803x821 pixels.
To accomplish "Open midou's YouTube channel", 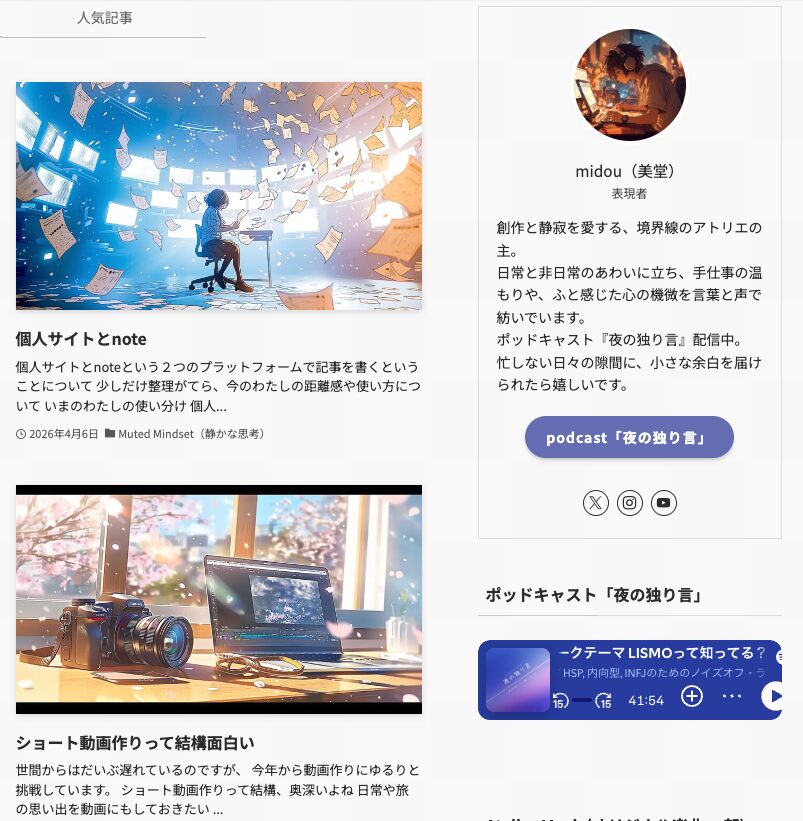I will (664, 503).
